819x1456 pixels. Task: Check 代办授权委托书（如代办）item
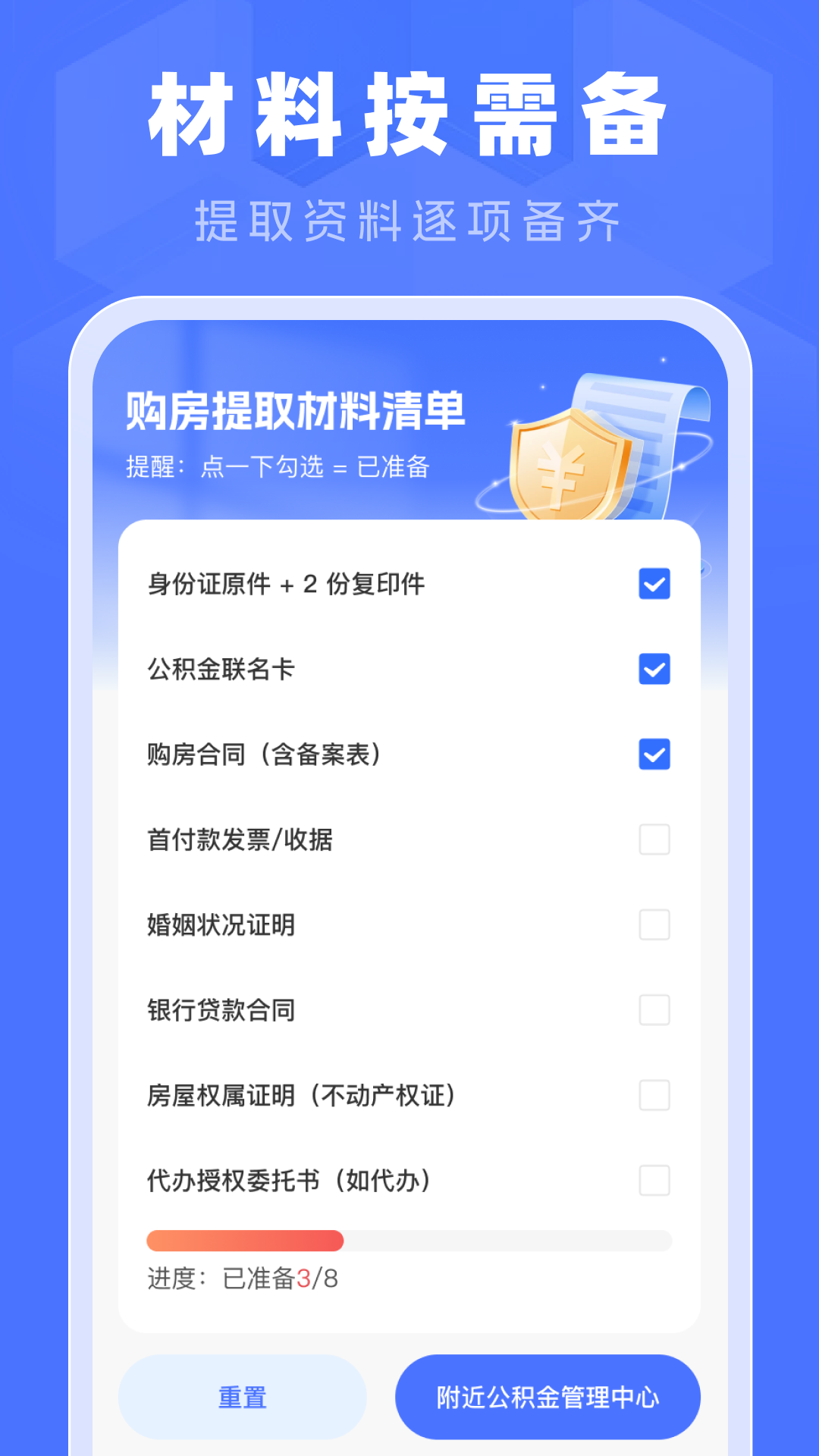point(653,1181)
